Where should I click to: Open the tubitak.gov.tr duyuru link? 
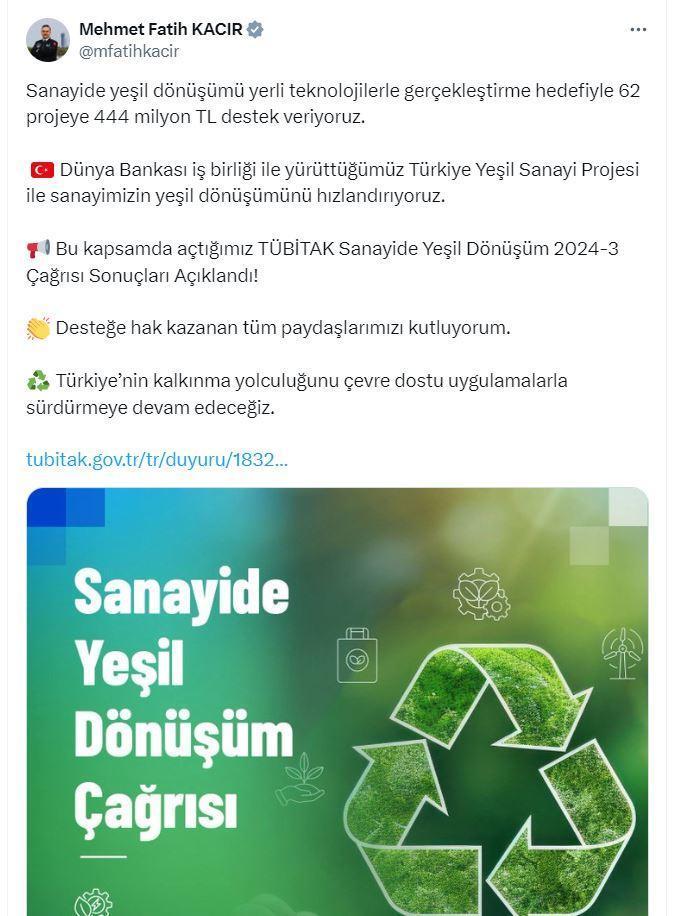tap(157, 459)
